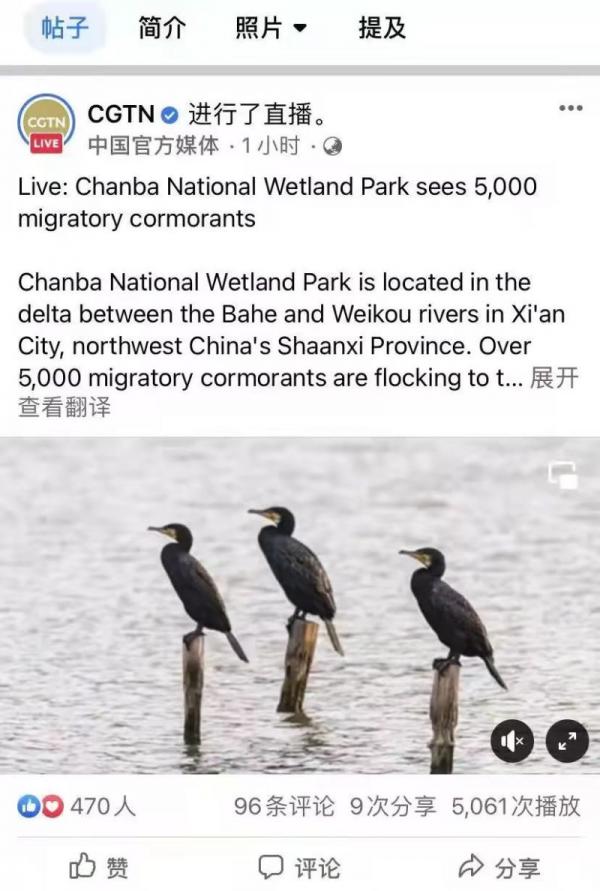The width and height of the screenshot is (600, 891).
Task: Expand the full post text with 展开
Action: coord(553,379)
